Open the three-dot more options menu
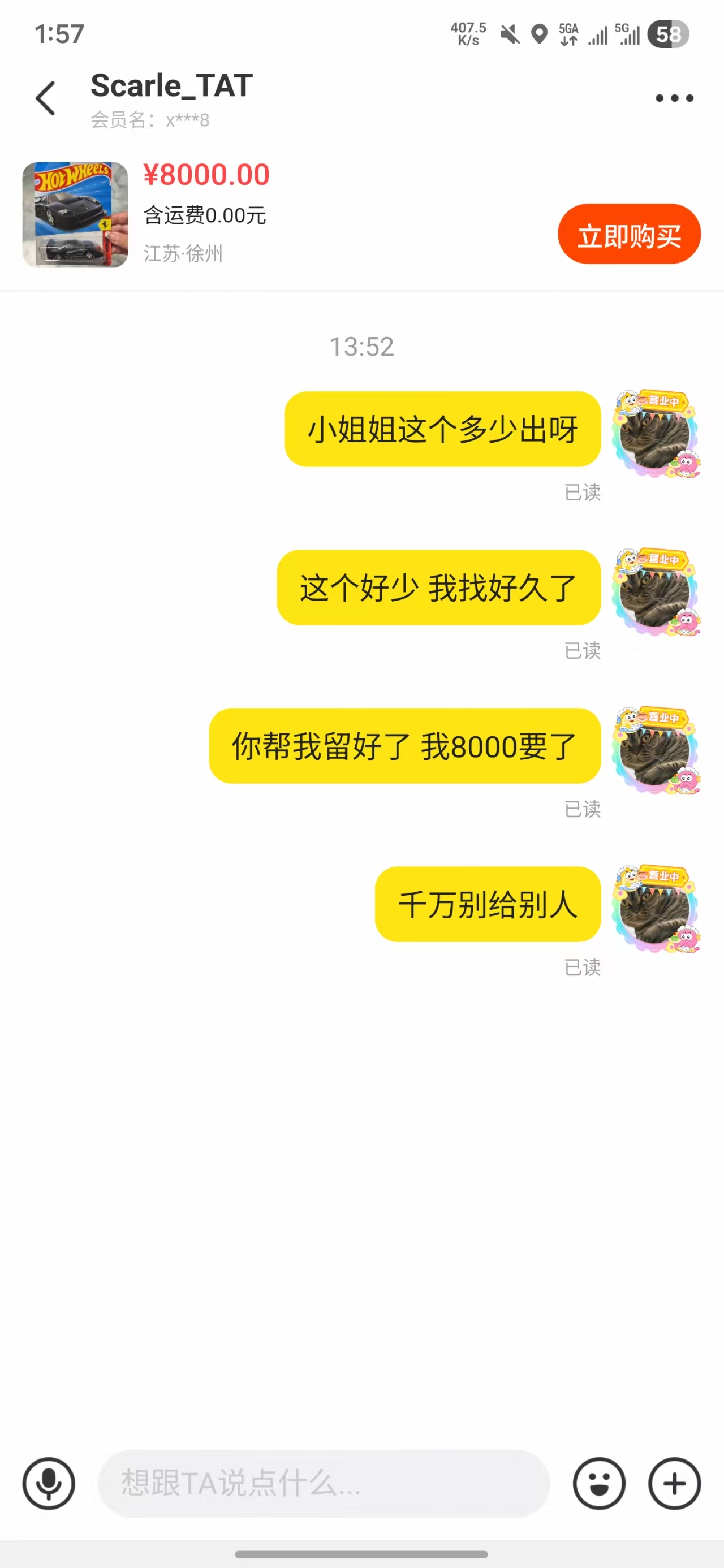The width and height of the screenshot is (724, 1568). pos(674,98)
